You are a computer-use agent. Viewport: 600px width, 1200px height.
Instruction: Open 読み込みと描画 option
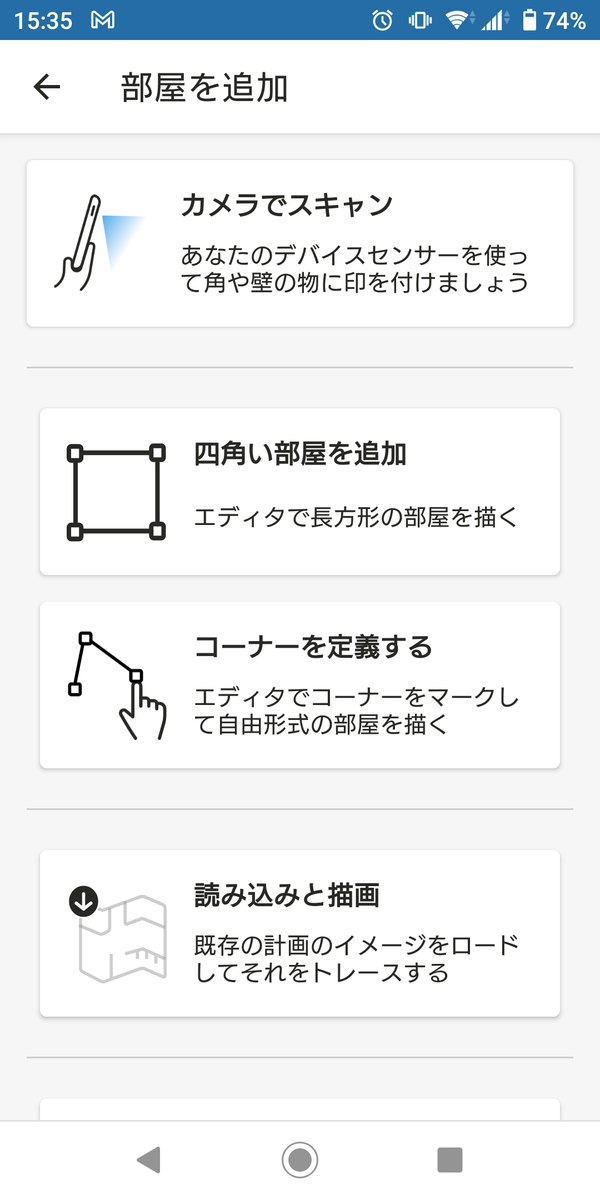300,933
